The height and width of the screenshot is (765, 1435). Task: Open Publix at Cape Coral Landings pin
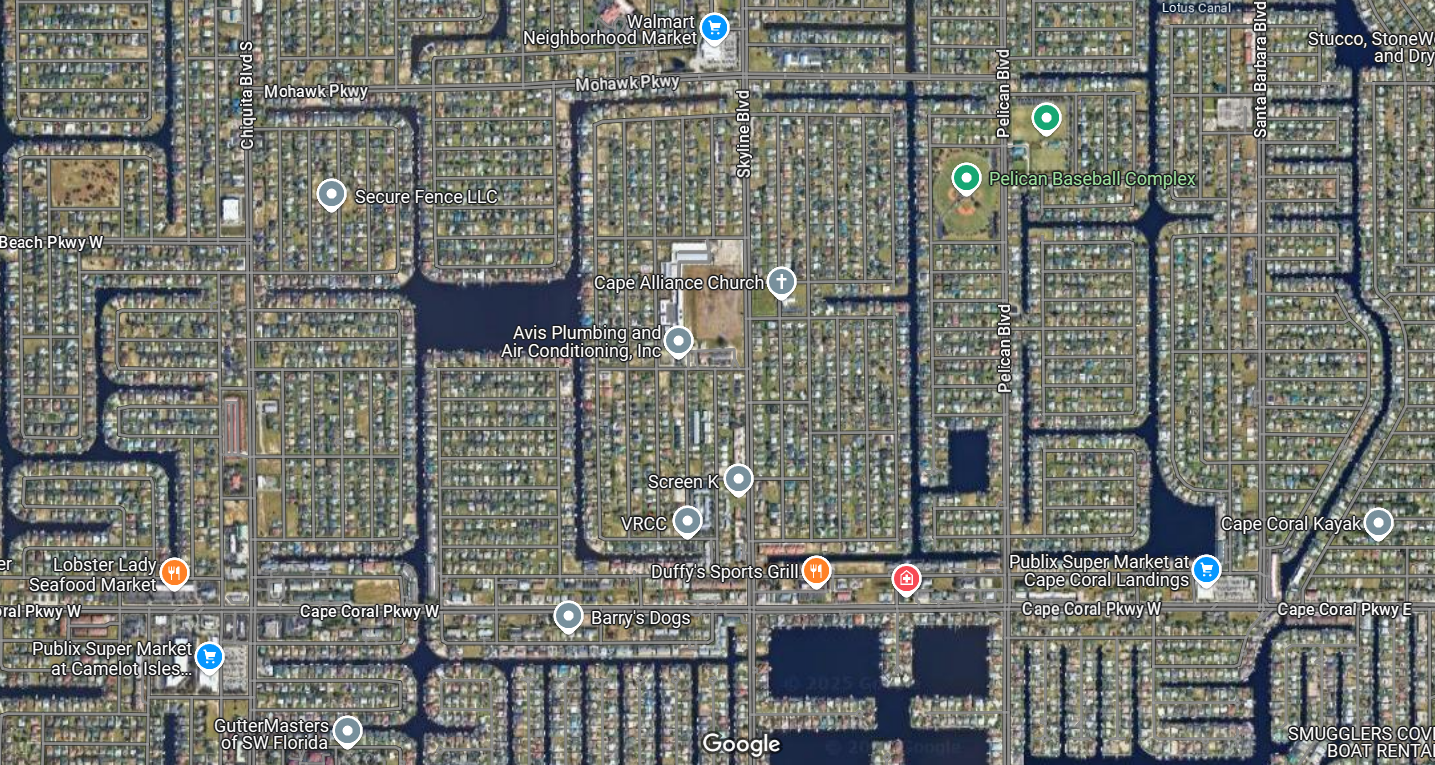click(x=1206, y=570)
